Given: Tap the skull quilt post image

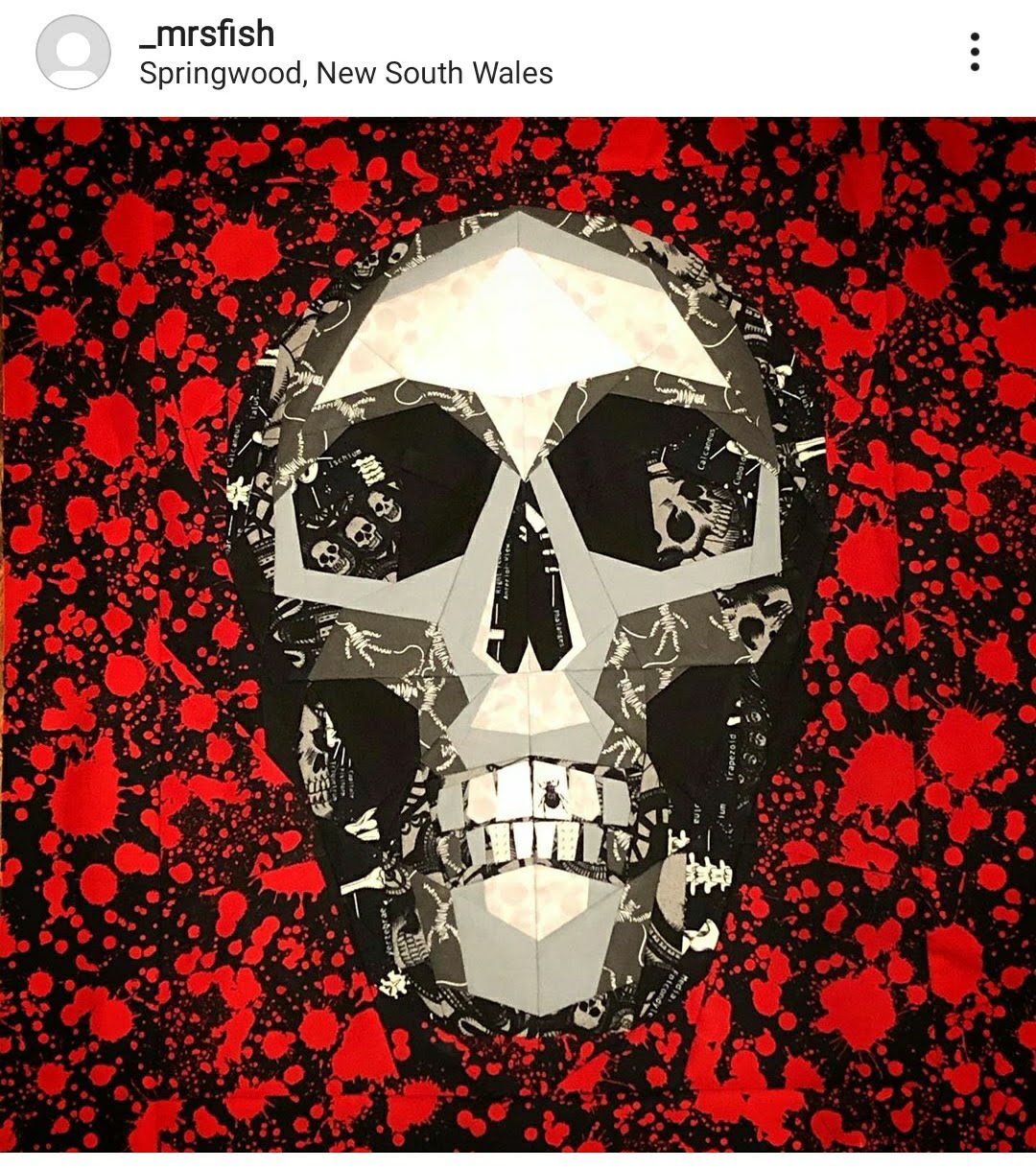Looking at the screenshot, I should click(518, 633).
